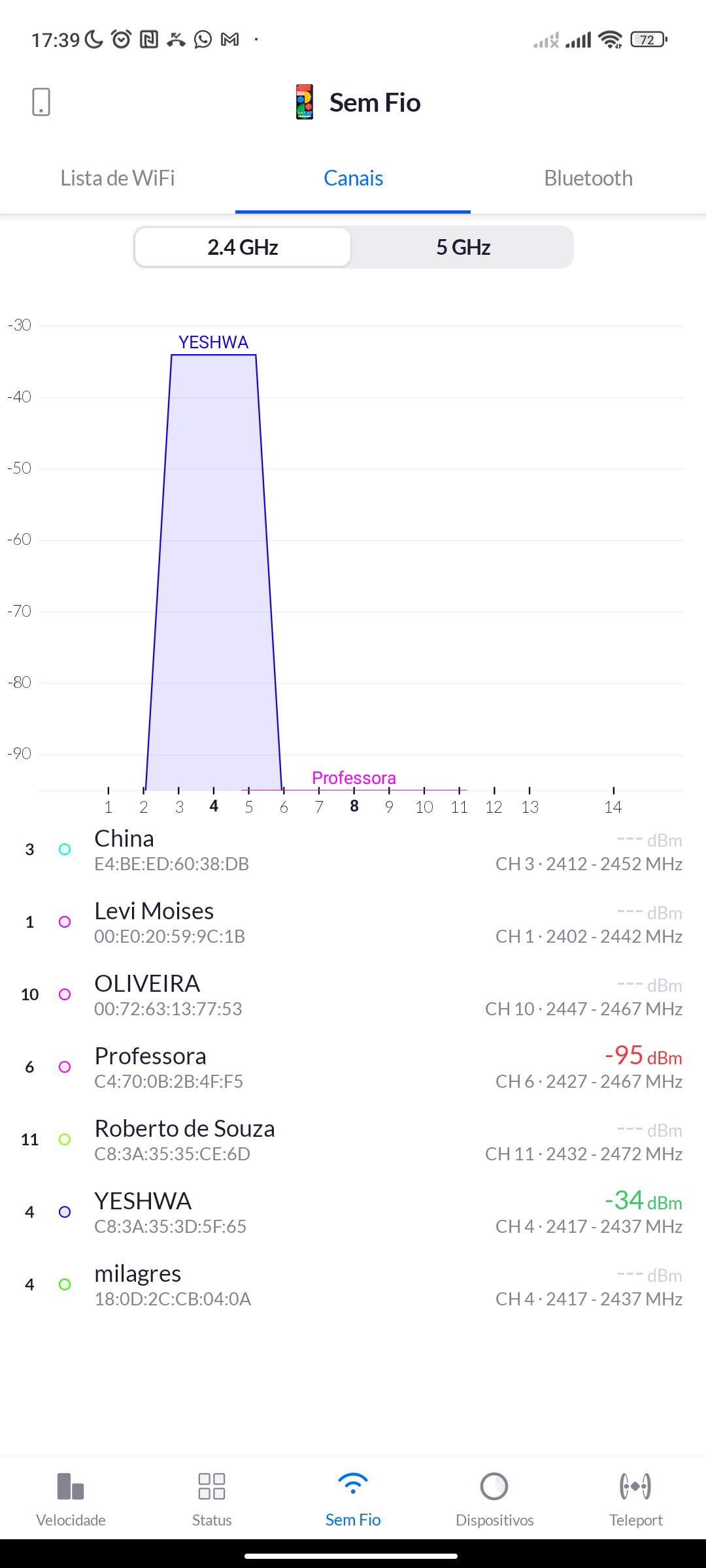Switch to the 5 GHz band
Viewport: 706px width, 1568px height.
pos(463,248)
